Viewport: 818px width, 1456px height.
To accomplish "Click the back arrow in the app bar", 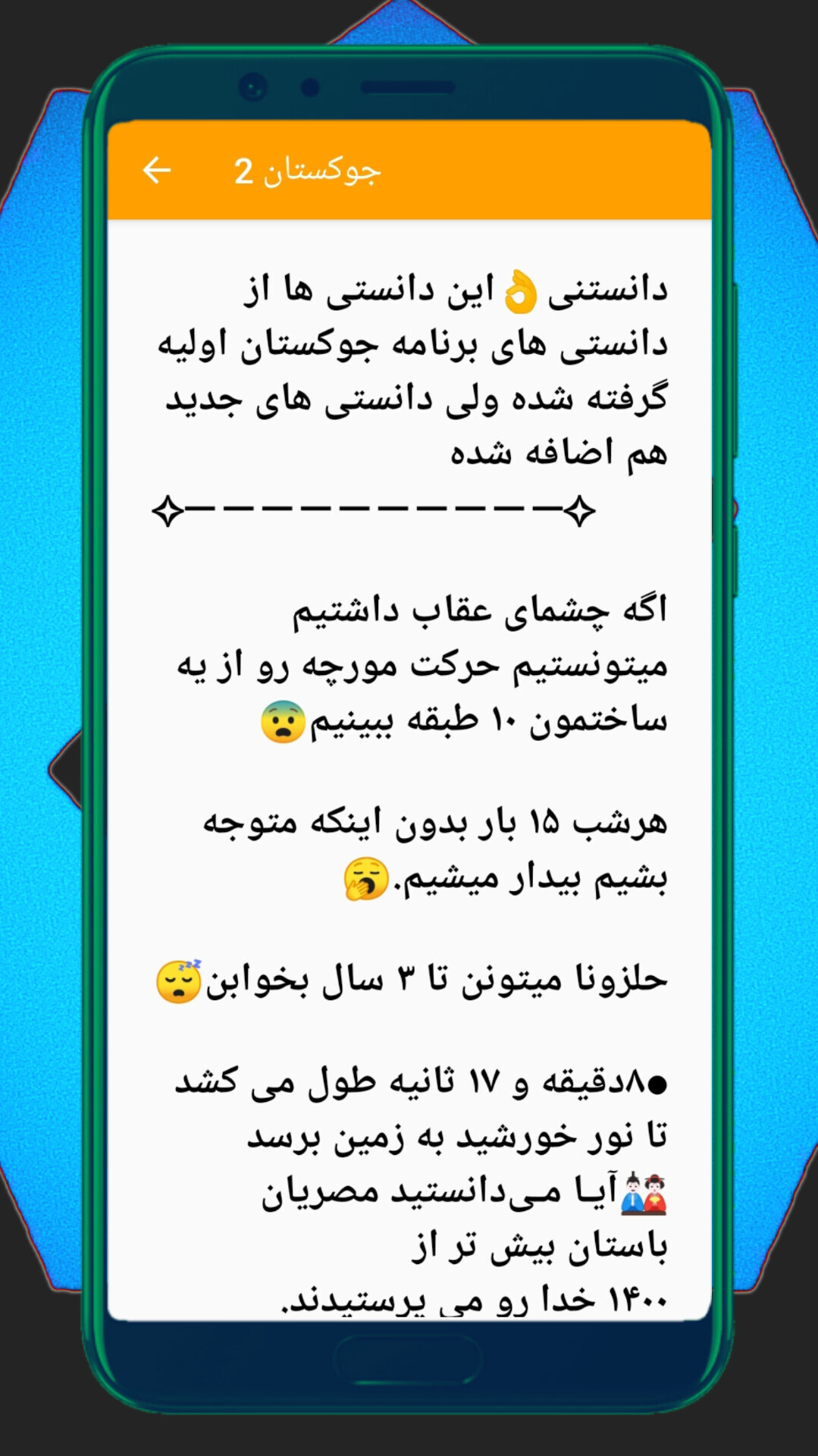I will [157, 168].
